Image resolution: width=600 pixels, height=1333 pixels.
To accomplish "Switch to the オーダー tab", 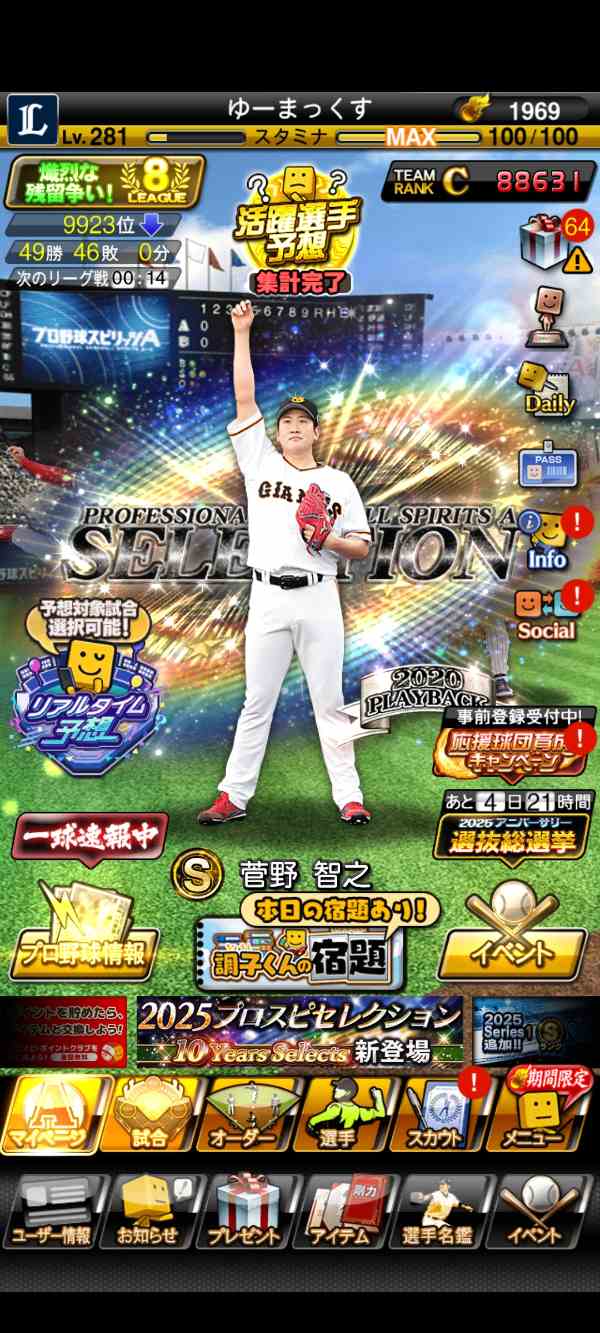I will (243, 1112).
